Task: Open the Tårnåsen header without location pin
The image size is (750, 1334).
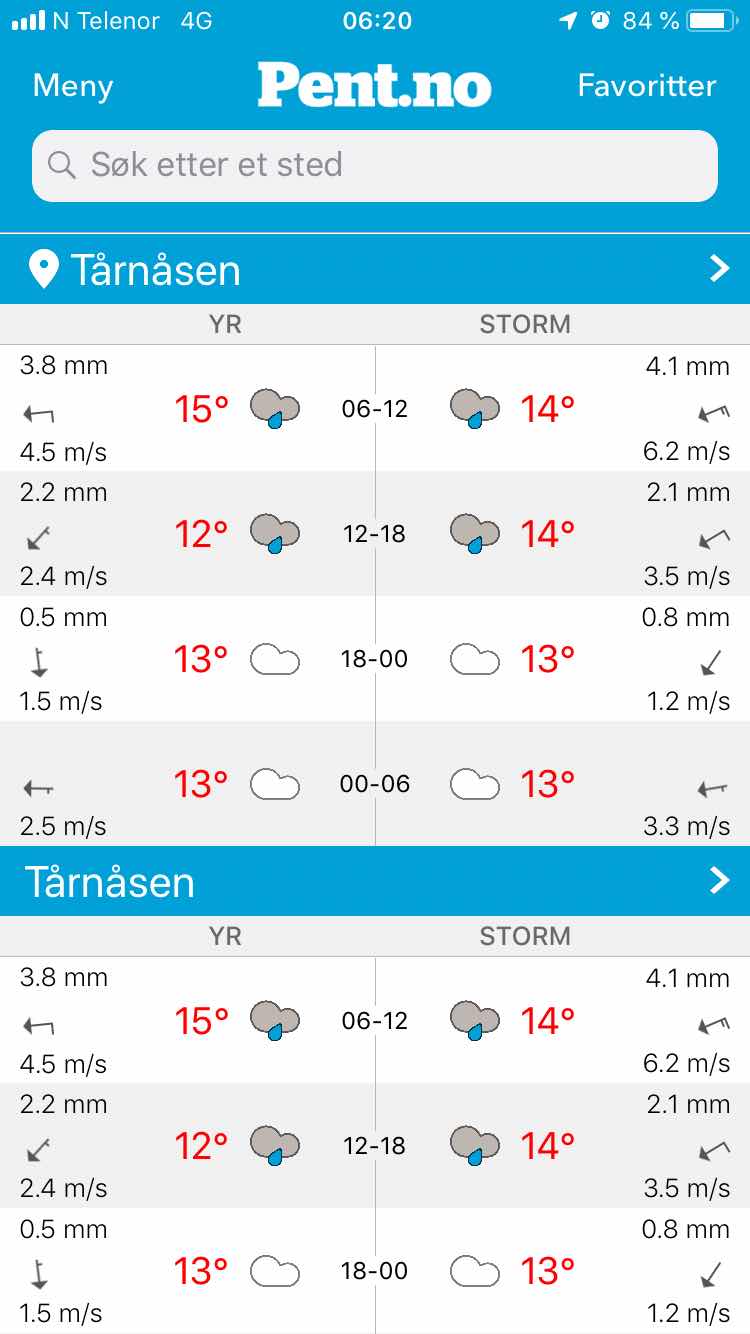Action: 375,881
